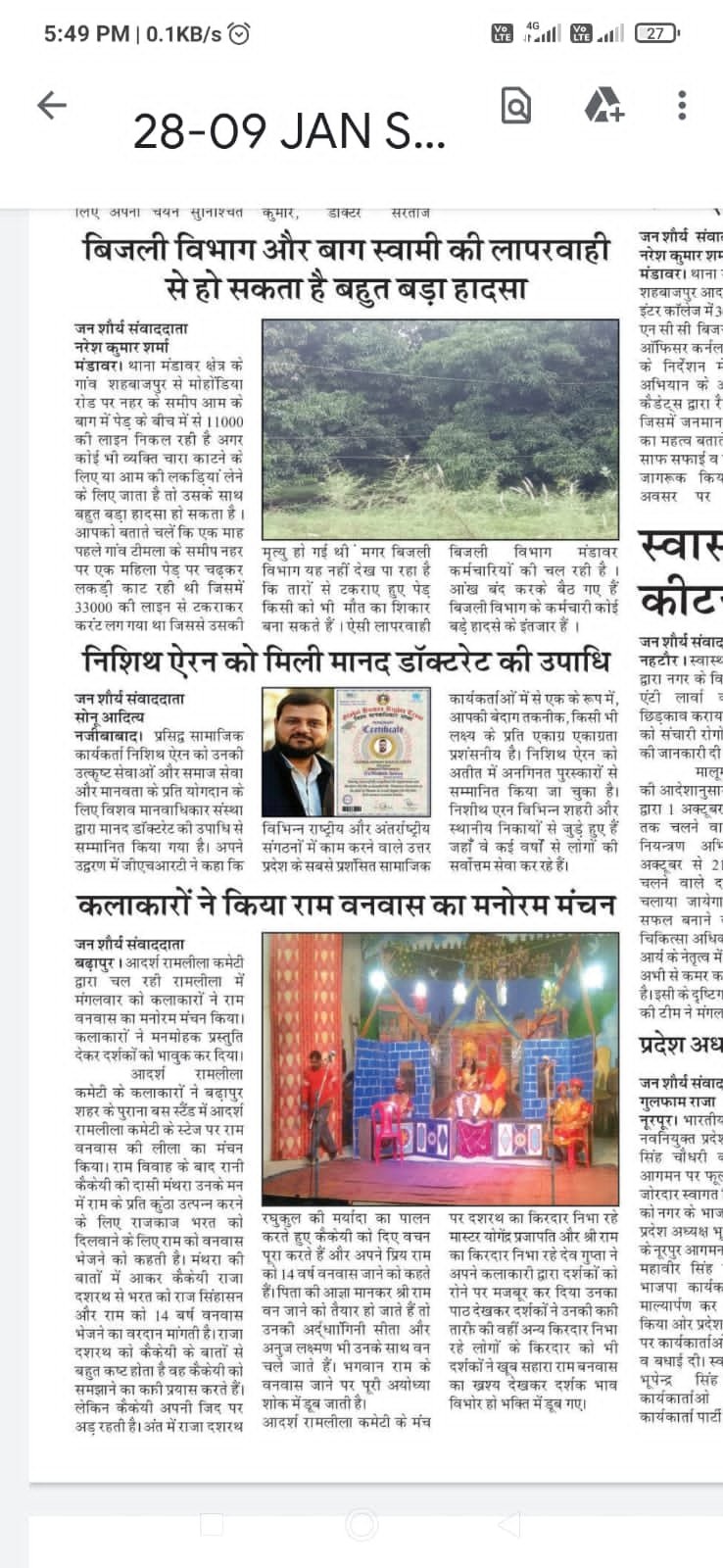Screen dimensions: 723x1568
Task: Open the overflow menu
Action: tap(682, 106)
